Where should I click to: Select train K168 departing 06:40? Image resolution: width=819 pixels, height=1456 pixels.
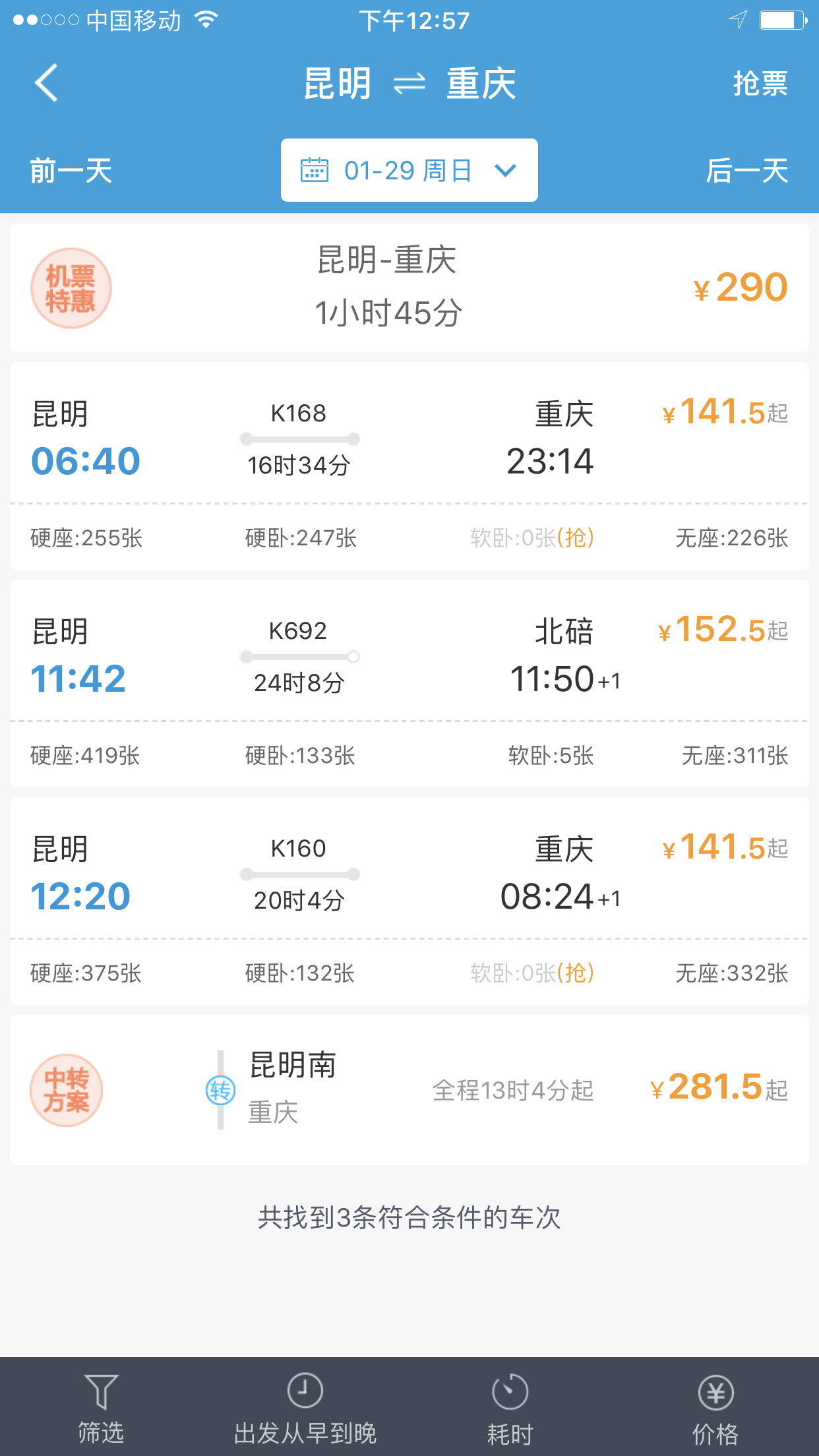409,466
